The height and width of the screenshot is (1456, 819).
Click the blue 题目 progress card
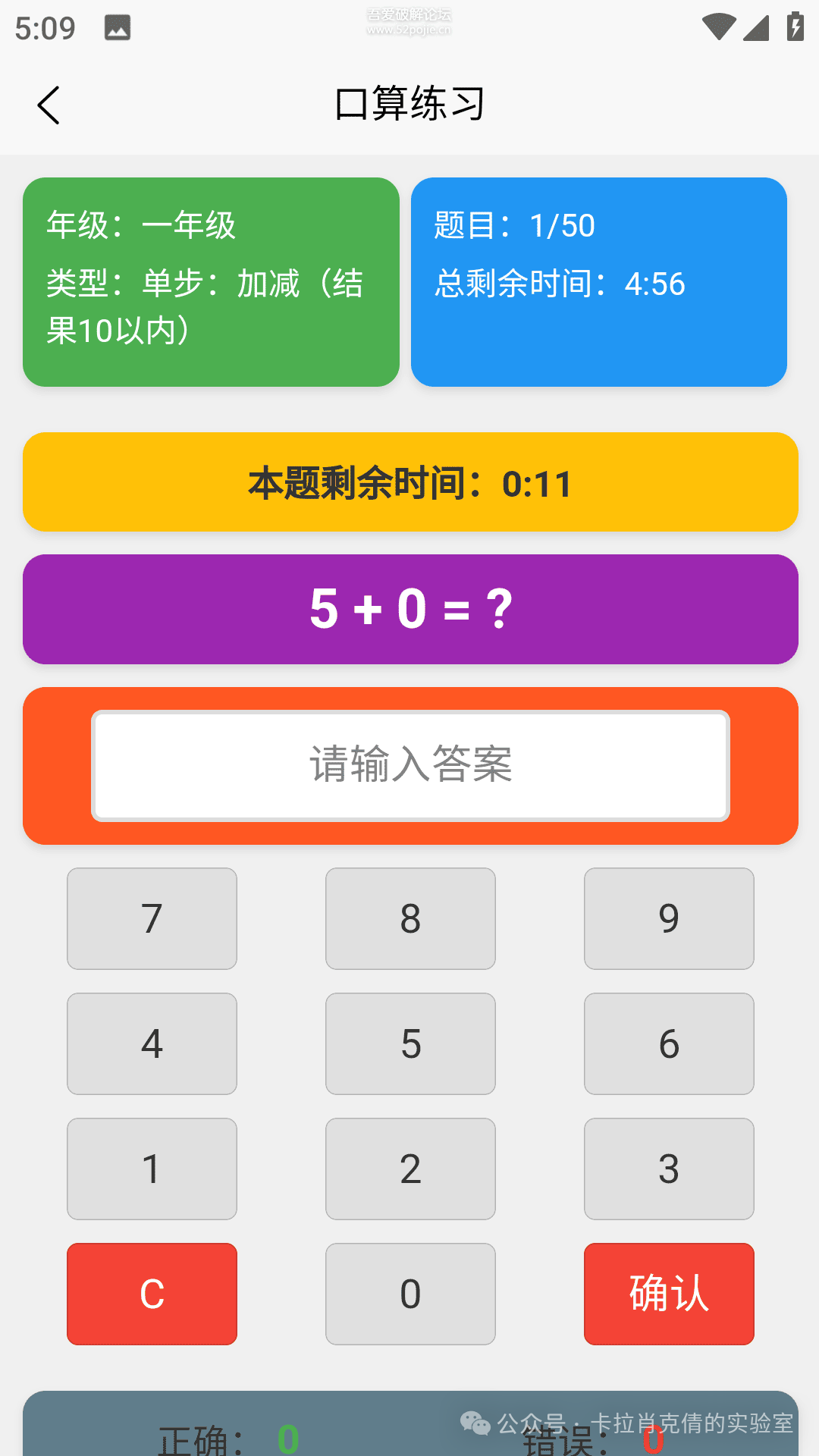coord(599,282)
